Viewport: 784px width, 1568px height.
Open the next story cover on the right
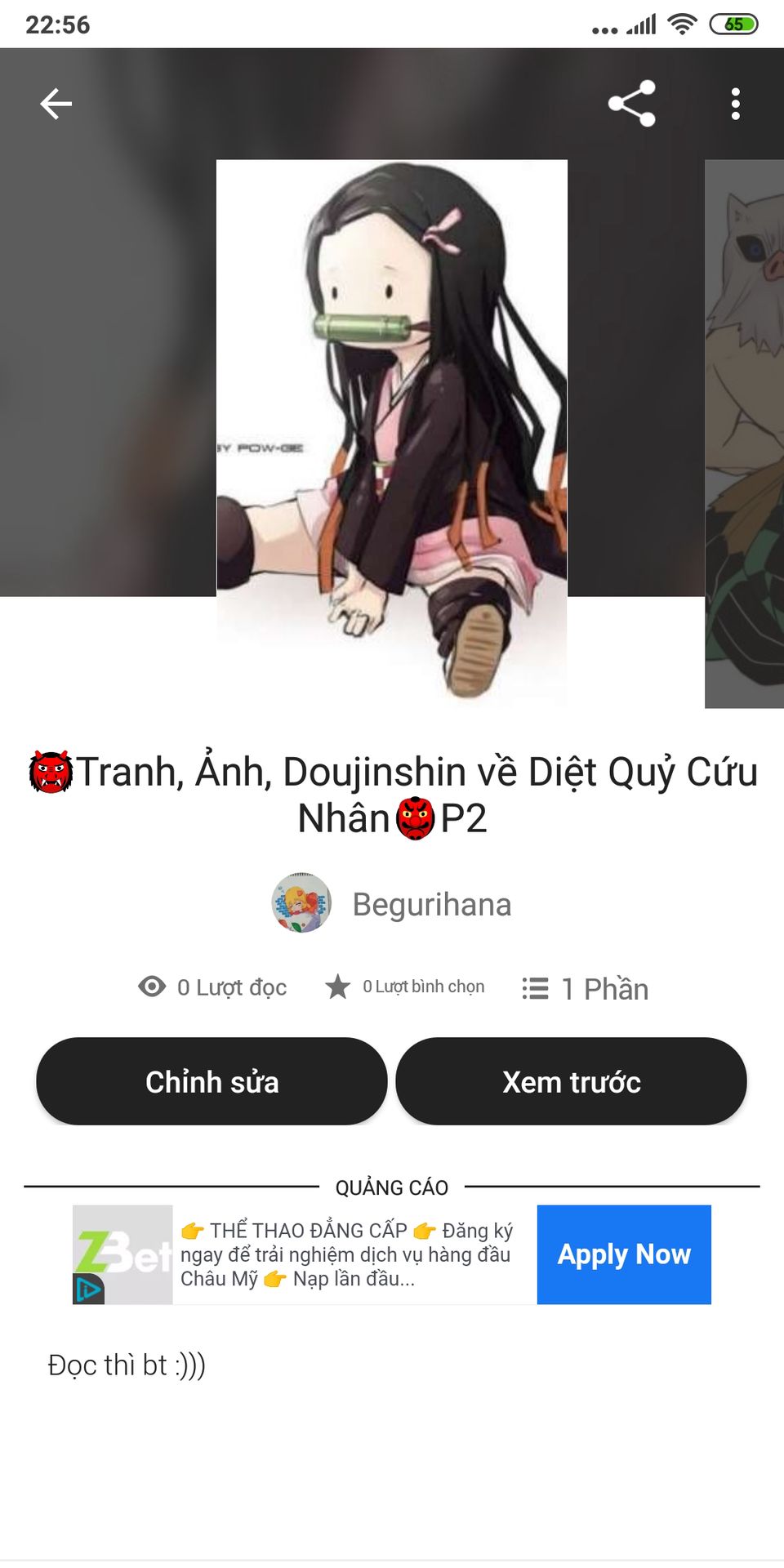(744, 433)
